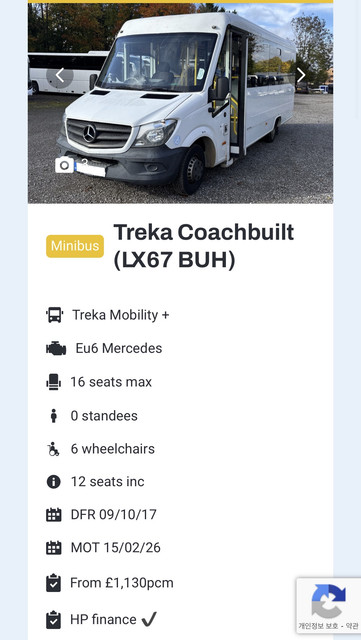The height and width of the screenshot is (640, 361).
Task: Open the photo gallery camera icon
Action: pyautogui.click(x=65, y=165)
